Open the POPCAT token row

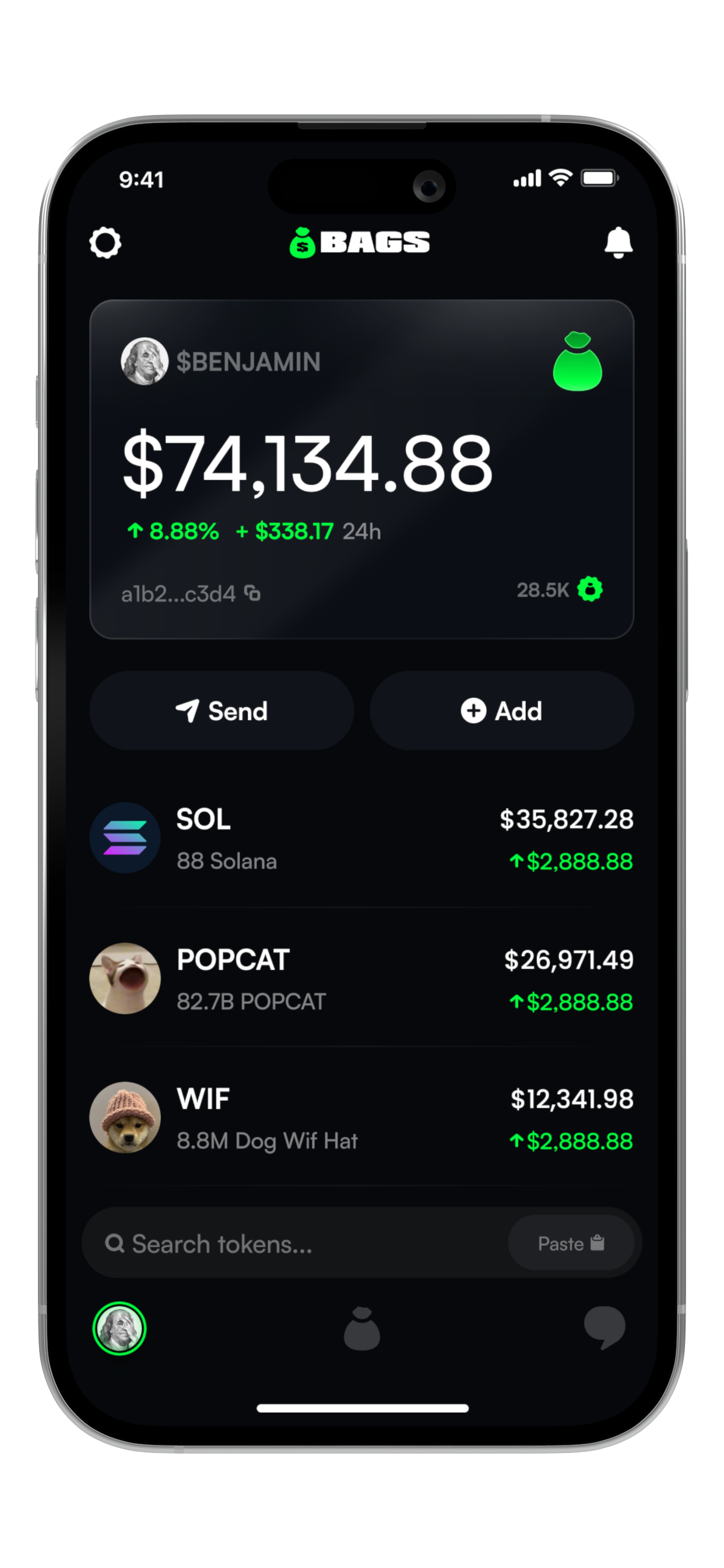coord(361,979)
